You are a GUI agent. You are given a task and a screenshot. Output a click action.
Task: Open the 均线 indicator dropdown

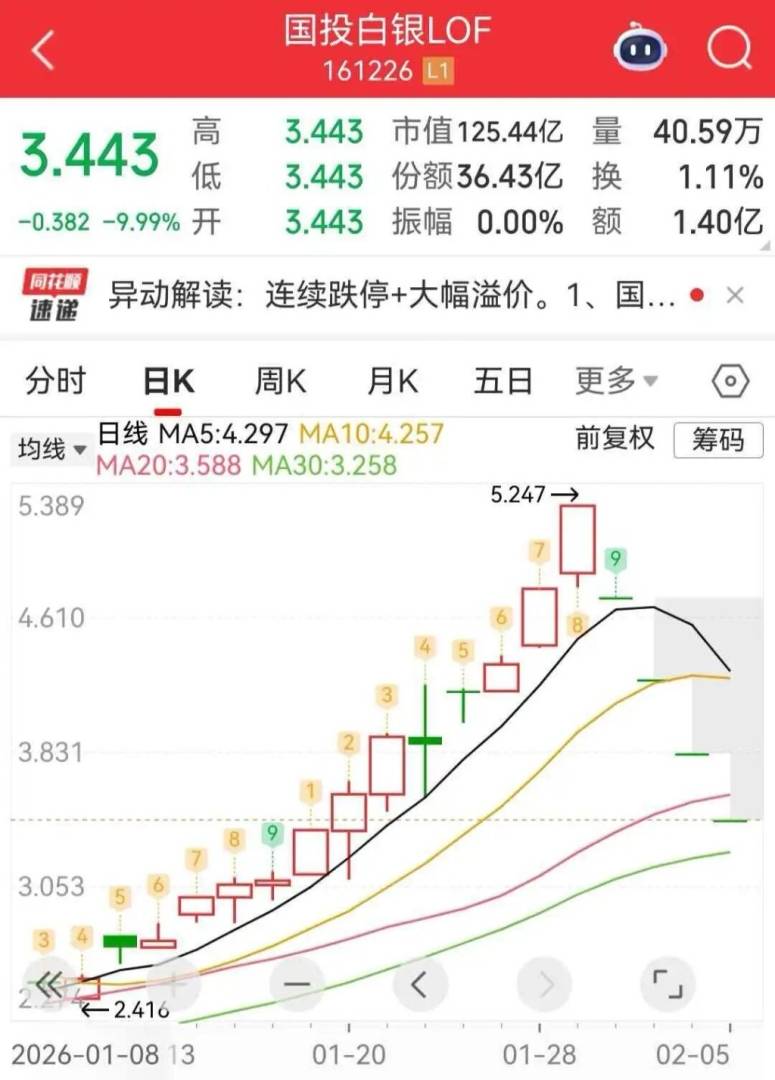[x=49, y=449]
